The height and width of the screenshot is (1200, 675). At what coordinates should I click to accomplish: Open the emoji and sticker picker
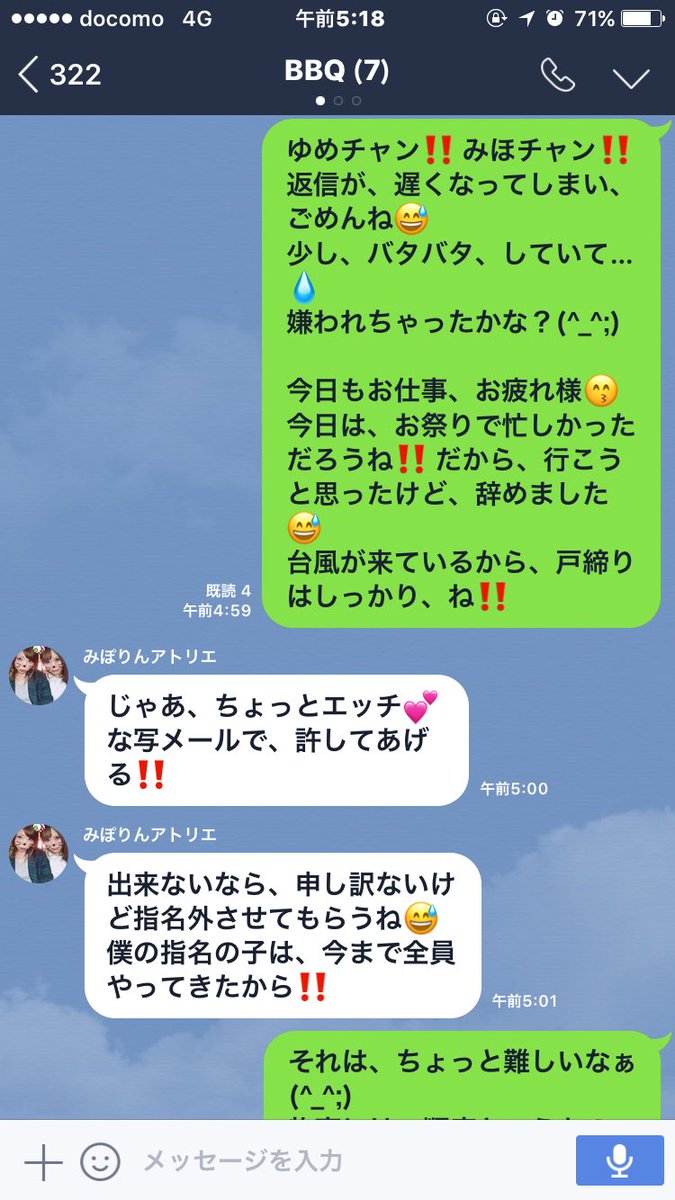click(x=100, y=1162)
